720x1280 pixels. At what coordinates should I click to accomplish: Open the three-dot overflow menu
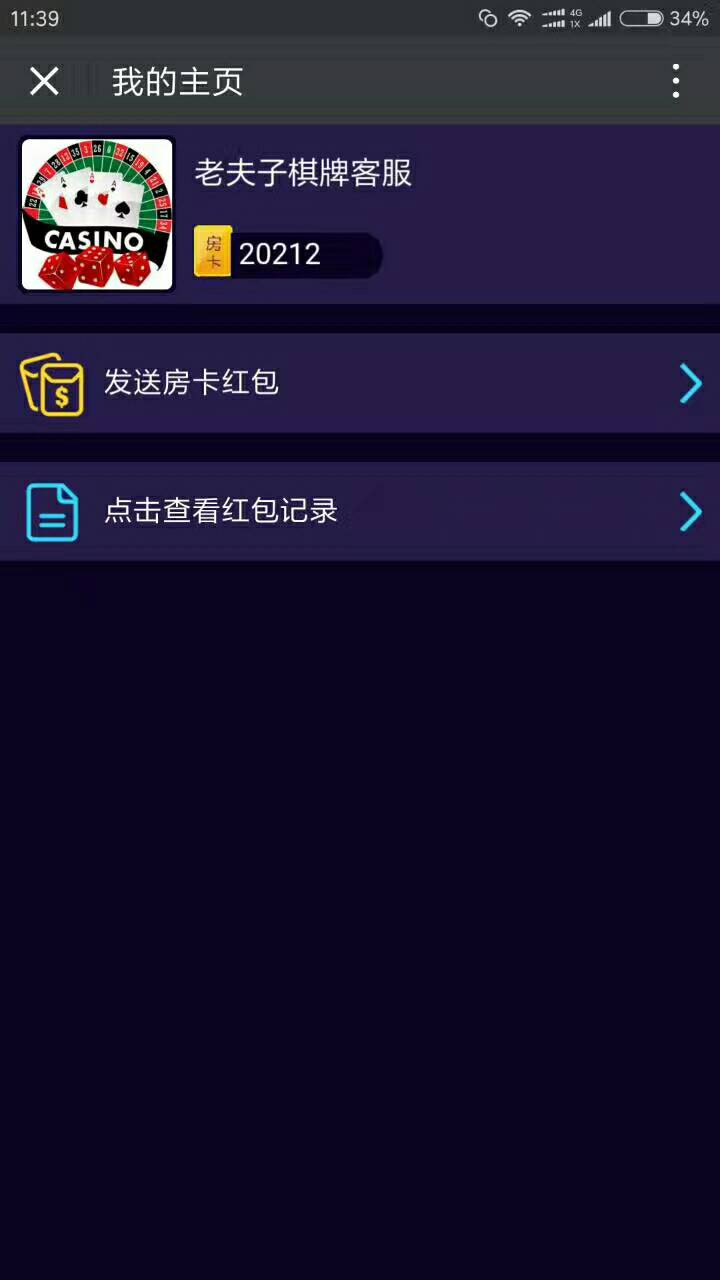pyautogui.click(x=676, y=81)
